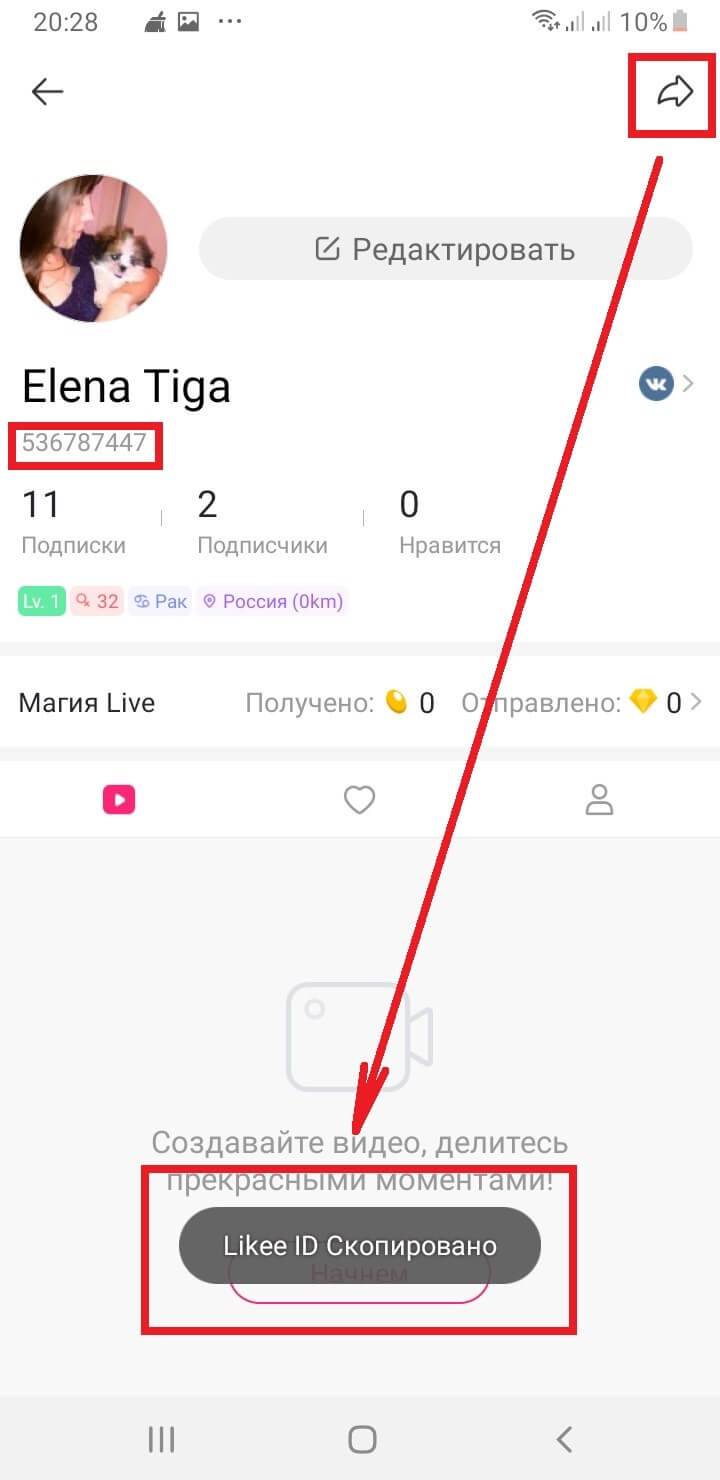Screen dimensions: 720x1480
Task: Open the linked VK account icon
Action: [655, 382]
